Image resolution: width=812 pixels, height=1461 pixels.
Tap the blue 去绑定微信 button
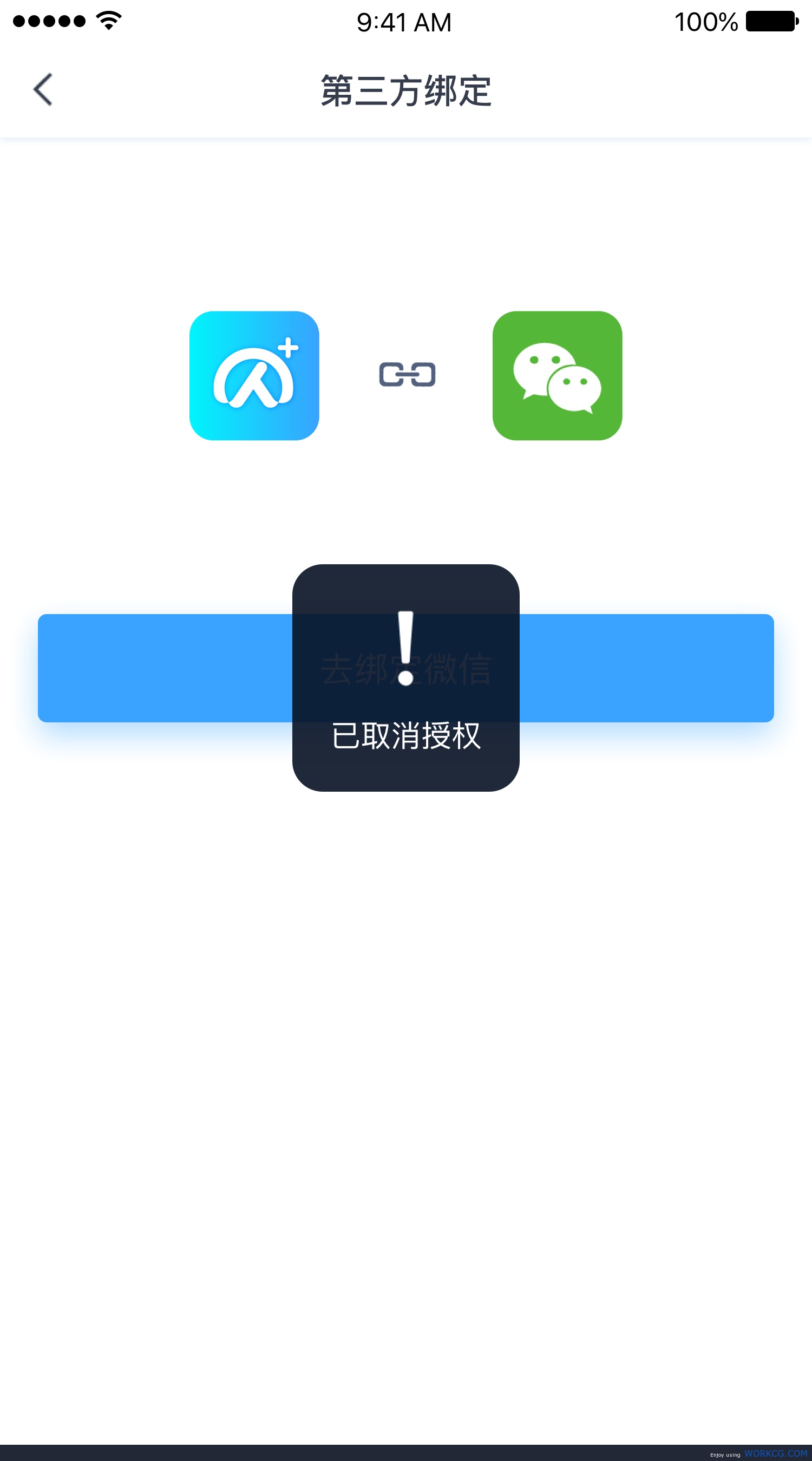click(406, 668)
